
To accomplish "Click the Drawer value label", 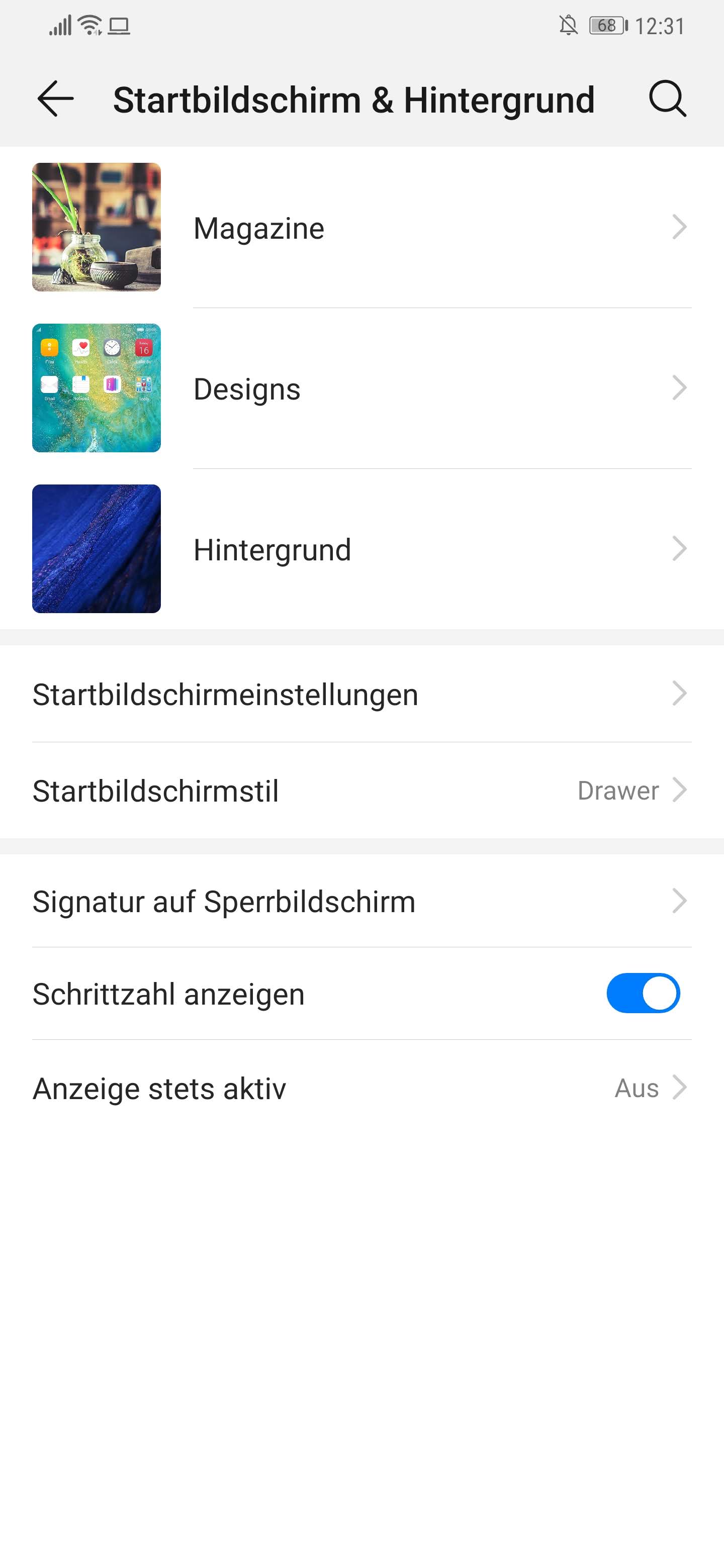I will [x=617, y=791].
